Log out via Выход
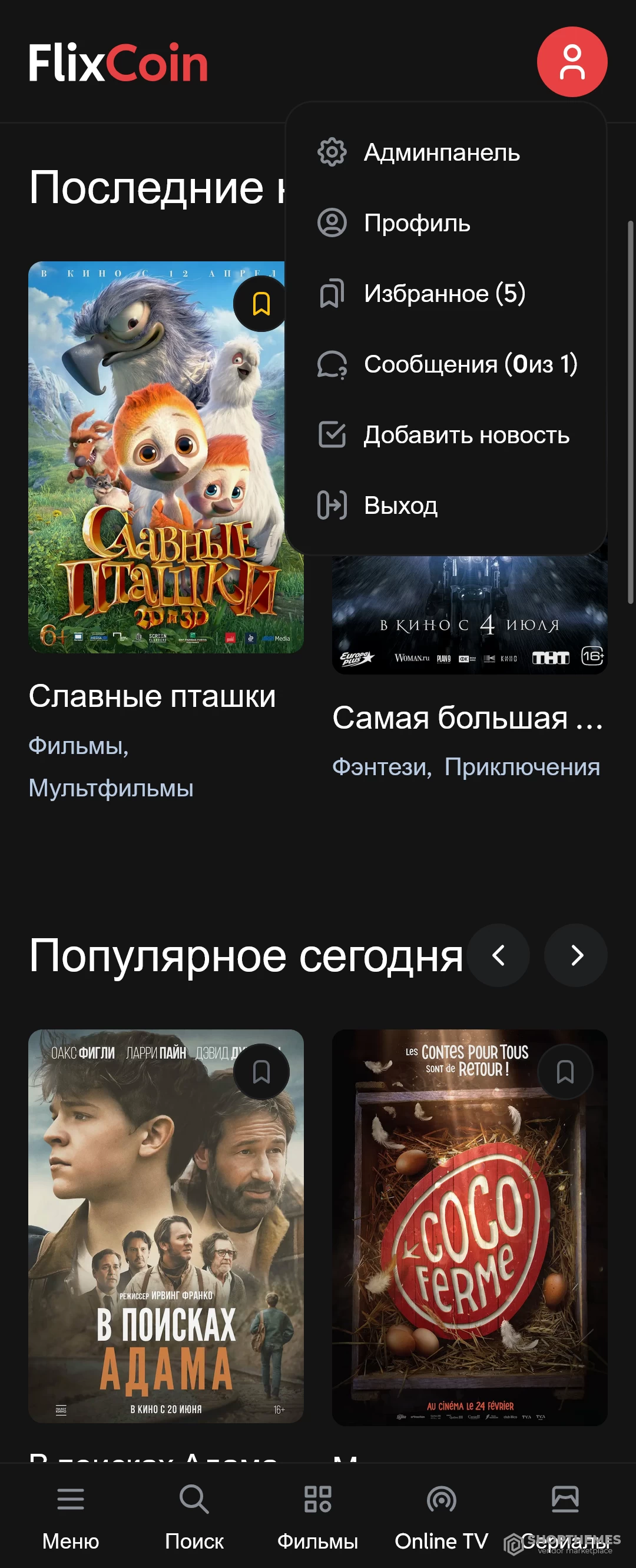 [x=400, y=505]
